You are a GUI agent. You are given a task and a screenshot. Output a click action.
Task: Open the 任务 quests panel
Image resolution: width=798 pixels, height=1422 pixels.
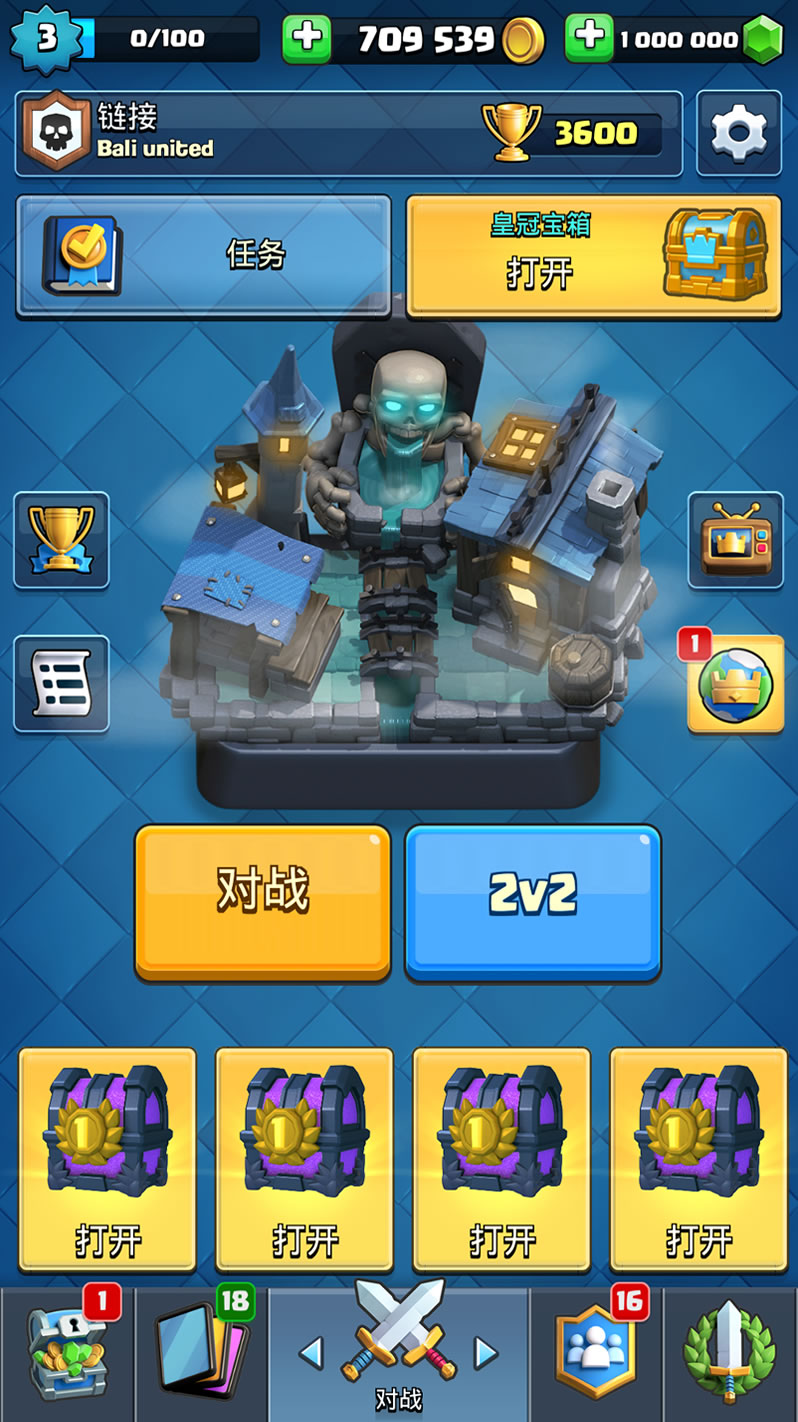pos(203,256)
